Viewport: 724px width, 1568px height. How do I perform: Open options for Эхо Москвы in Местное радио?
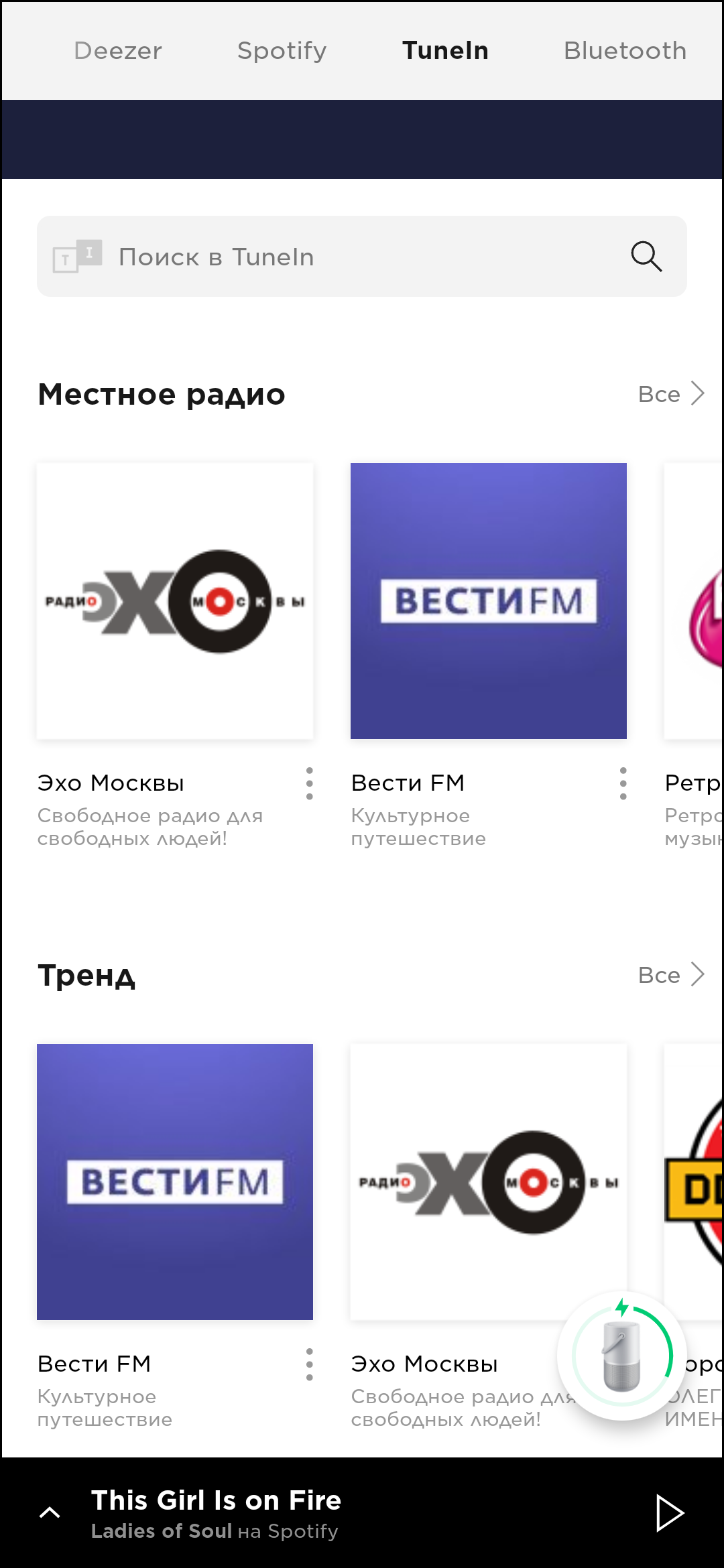[309, 783]
